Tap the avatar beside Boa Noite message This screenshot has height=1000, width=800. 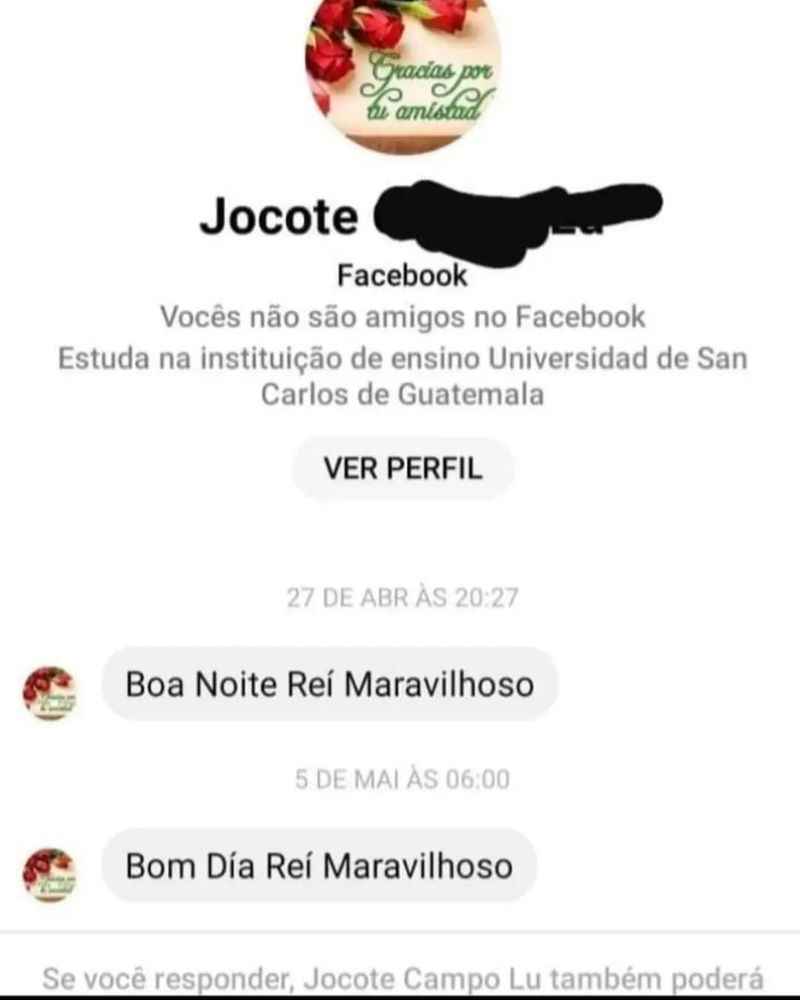pos(48,692)
